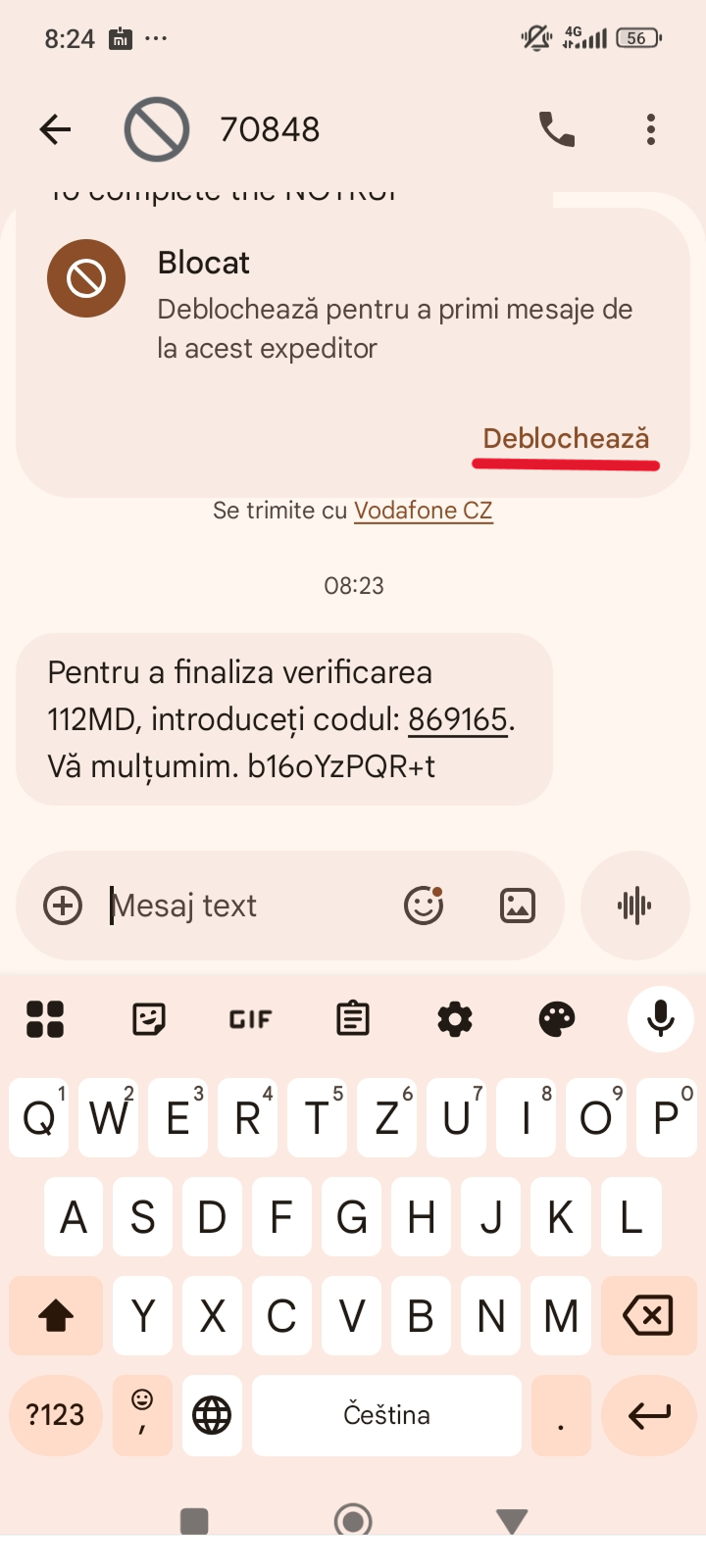Call the number 70848
This screenshot has width=706, height=1568.
(x=556, y=129)
